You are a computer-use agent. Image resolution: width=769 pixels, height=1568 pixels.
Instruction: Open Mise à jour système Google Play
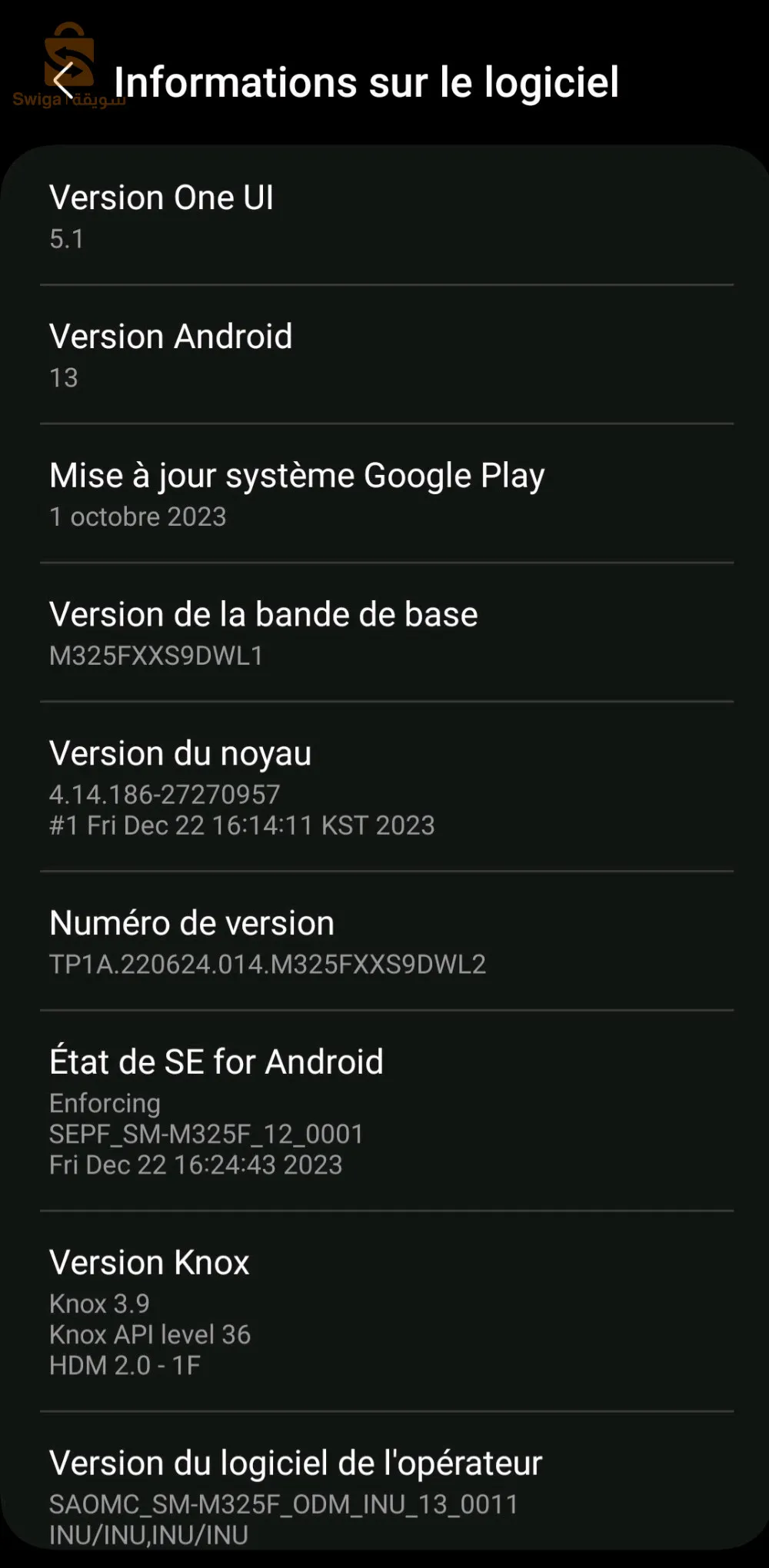pyautogui.click(x=384, y=494)
